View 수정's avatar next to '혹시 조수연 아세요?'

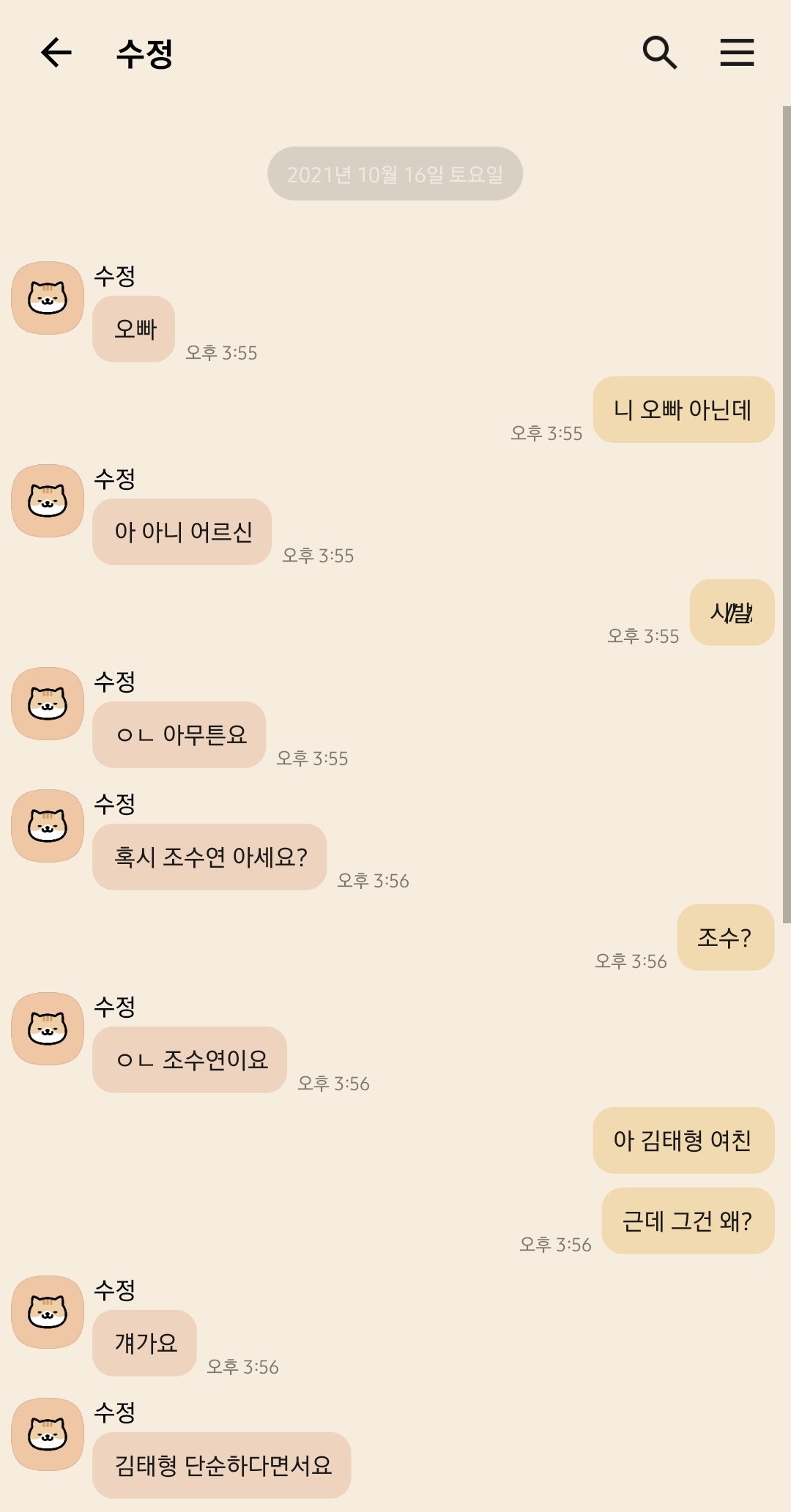(x=48, y=826)
